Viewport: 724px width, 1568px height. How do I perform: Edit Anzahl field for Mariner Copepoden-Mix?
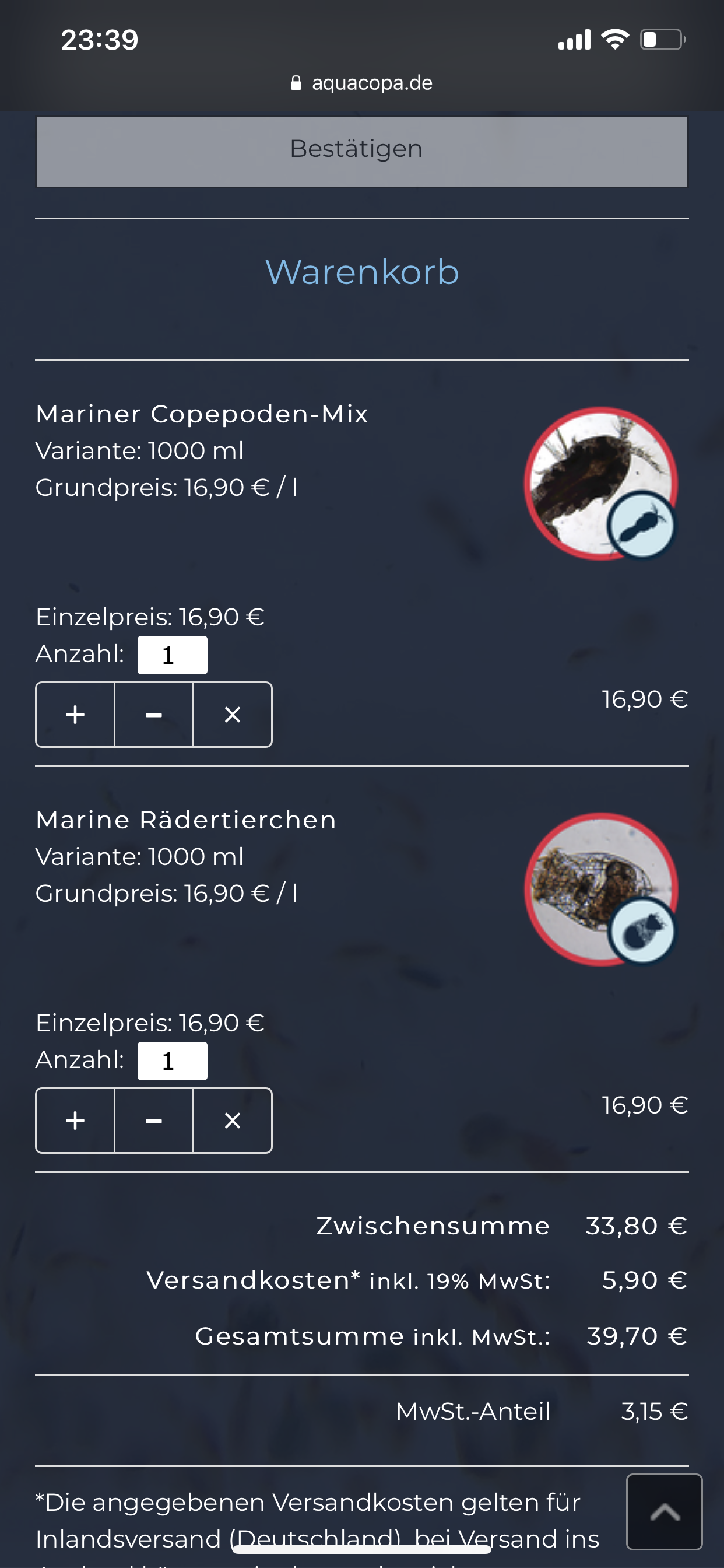point(172,655)
